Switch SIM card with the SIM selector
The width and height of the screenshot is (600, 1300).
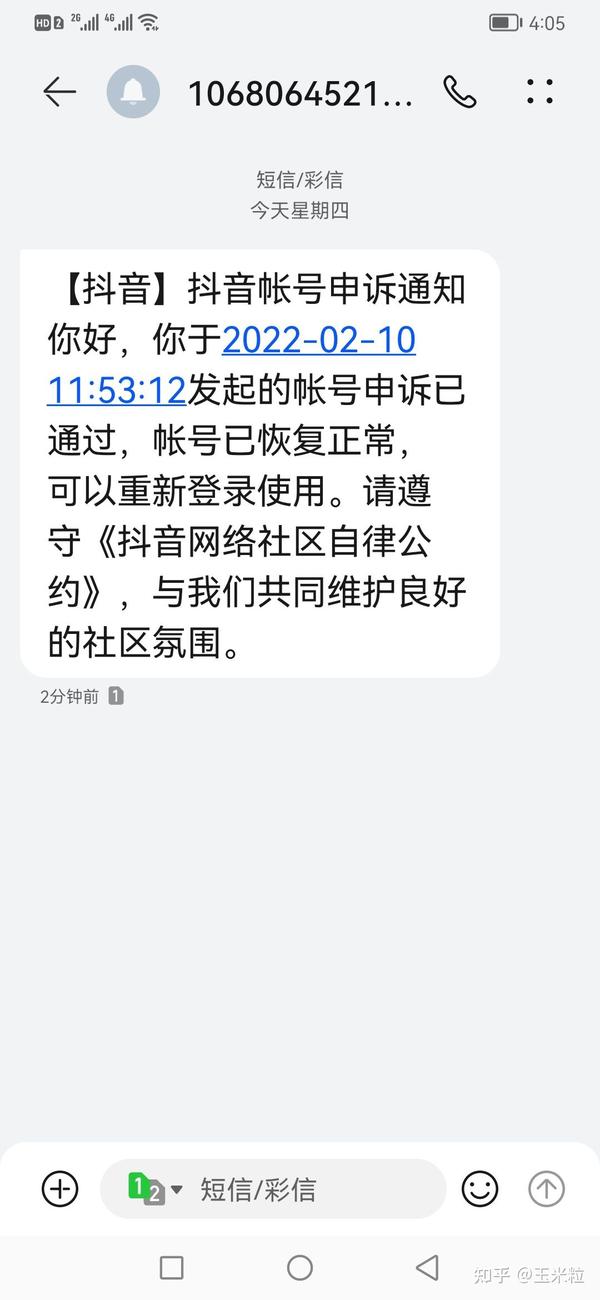[x=155, y=1189]
